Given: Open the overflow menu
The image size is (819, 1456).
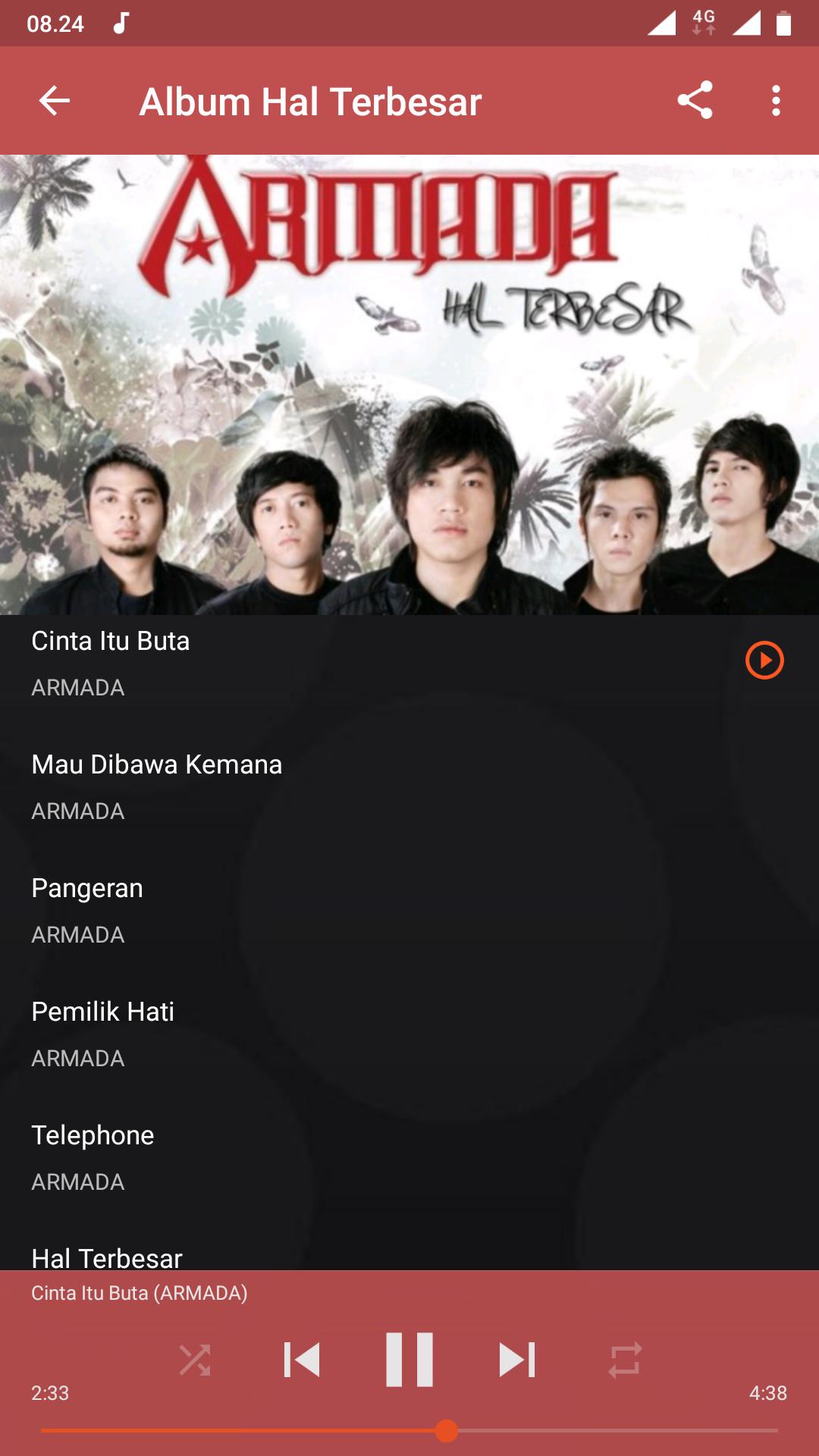Looking at the screenshot, I should click(775, 101).
